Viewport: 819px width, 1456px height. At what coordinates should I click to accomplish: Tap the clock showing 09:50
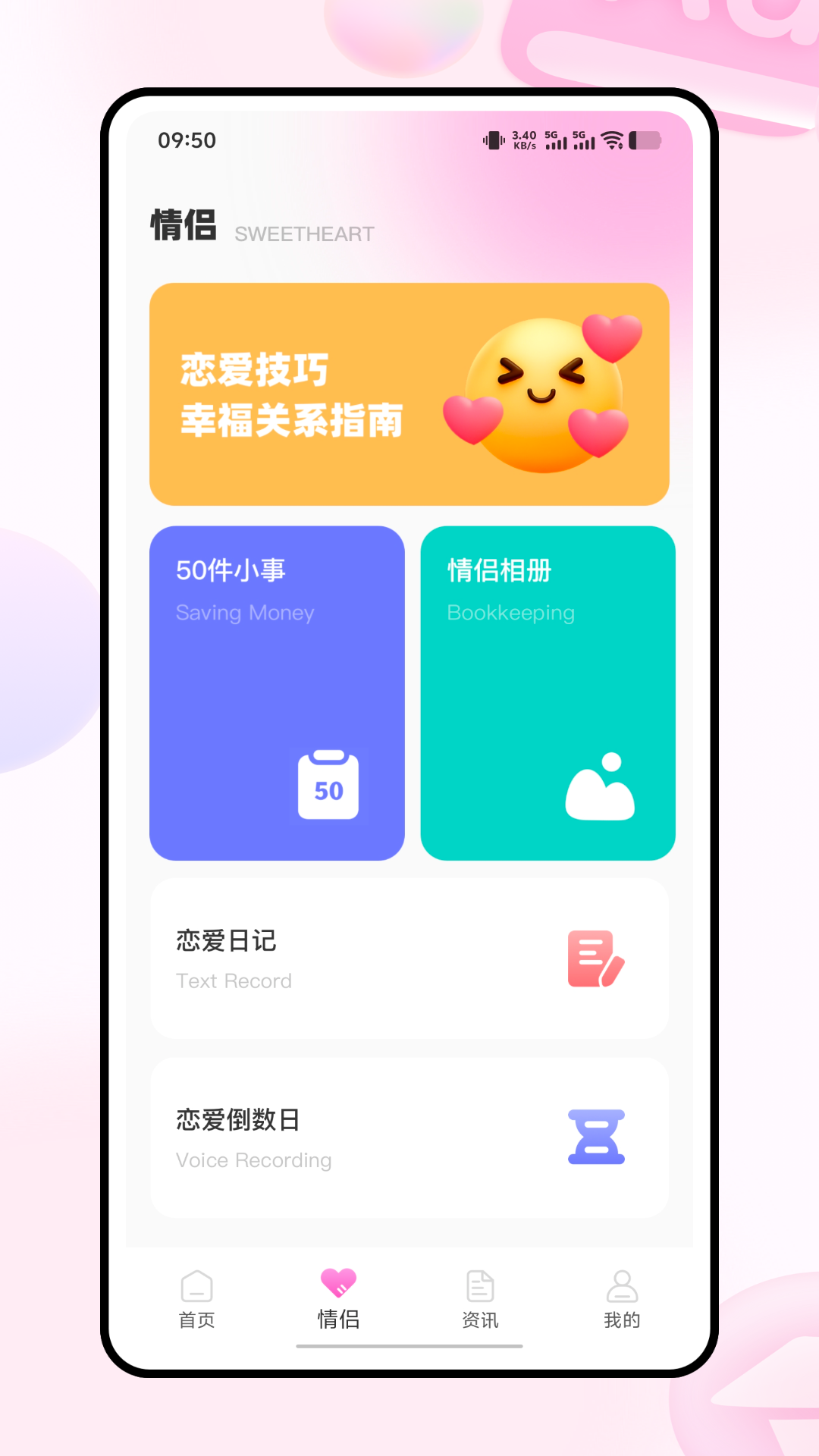pos(186,140)
